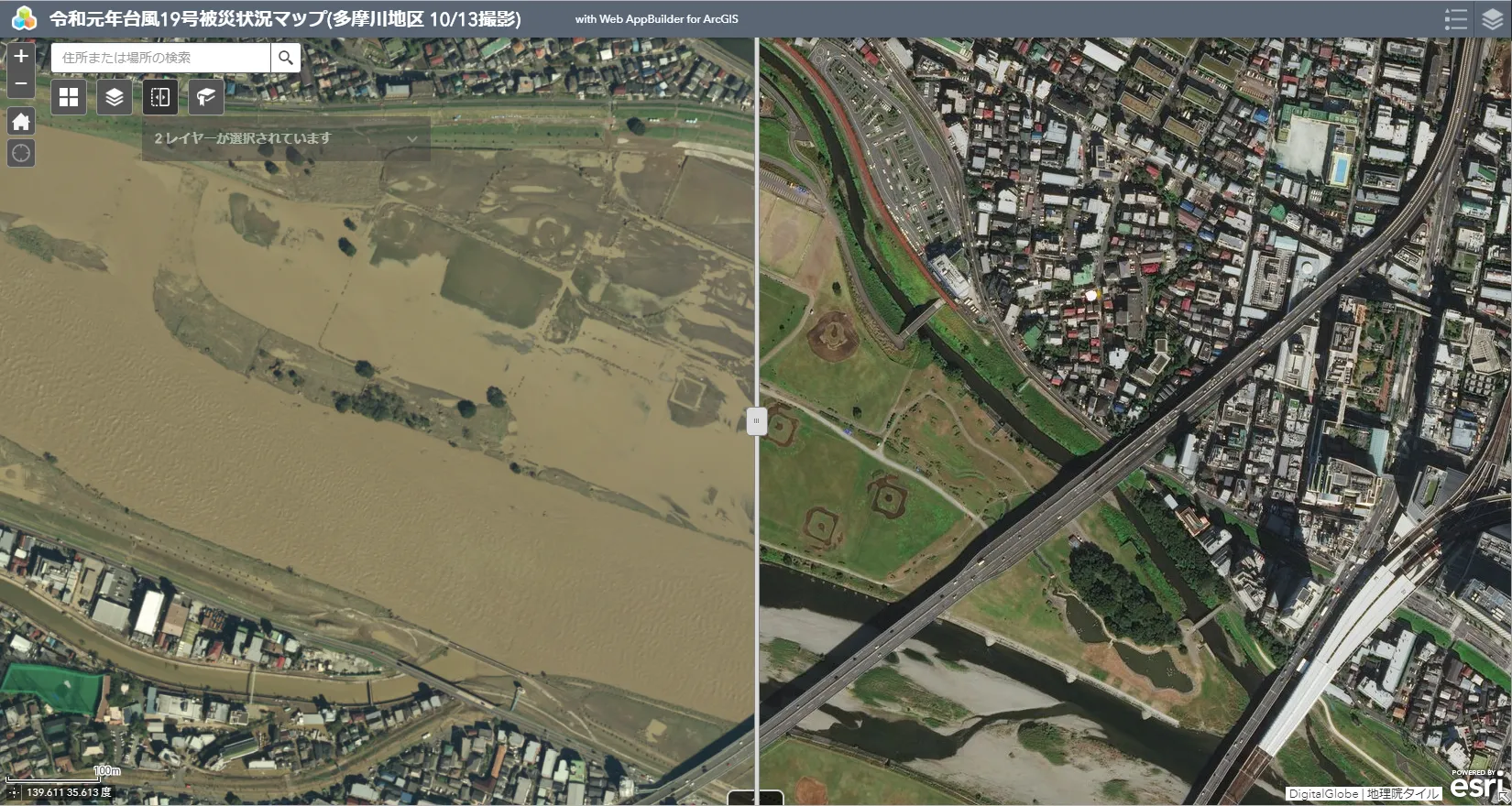Open the basemap gallery widget
This screenshot has width=1512, height=806.
(x=69, y=97)
